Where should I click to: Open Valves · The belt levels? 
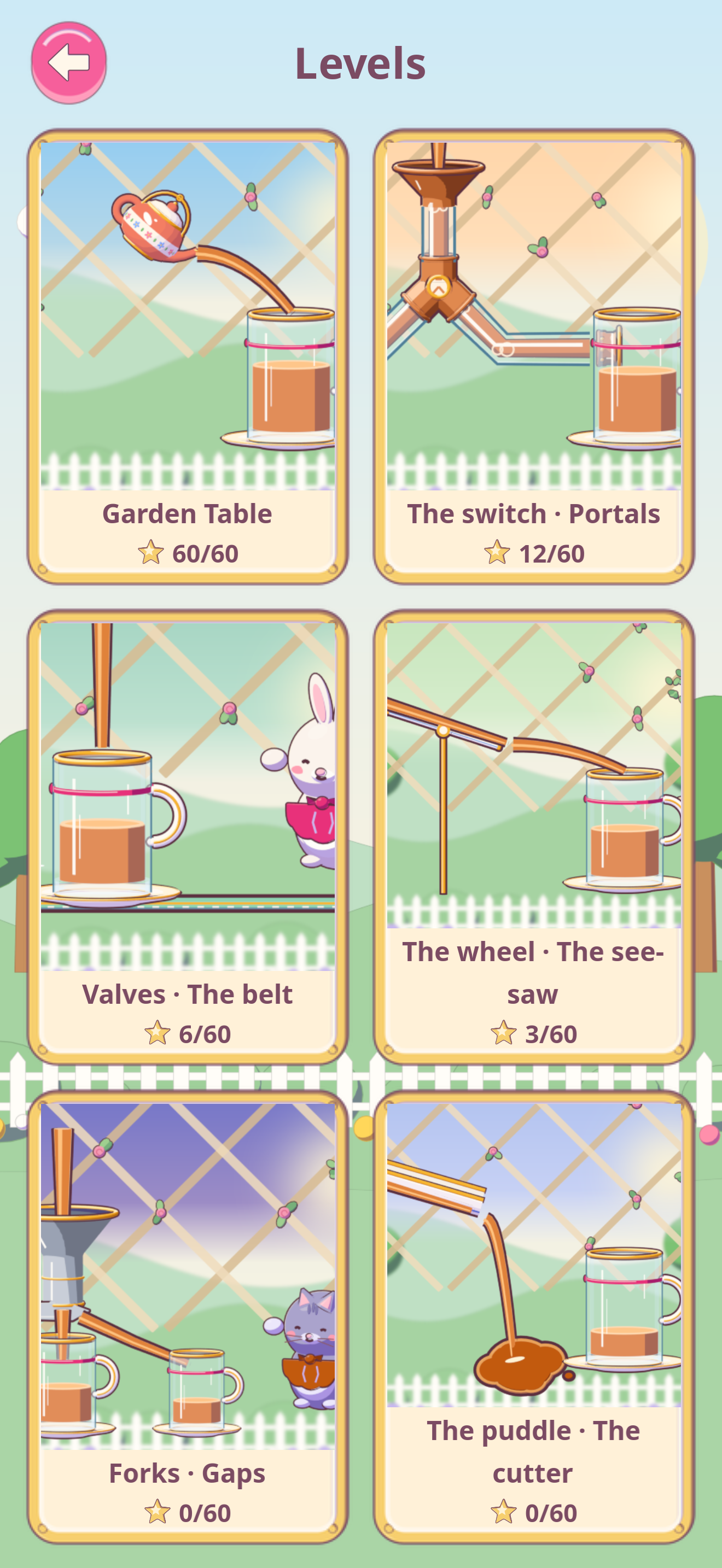(x=188, y=836)
